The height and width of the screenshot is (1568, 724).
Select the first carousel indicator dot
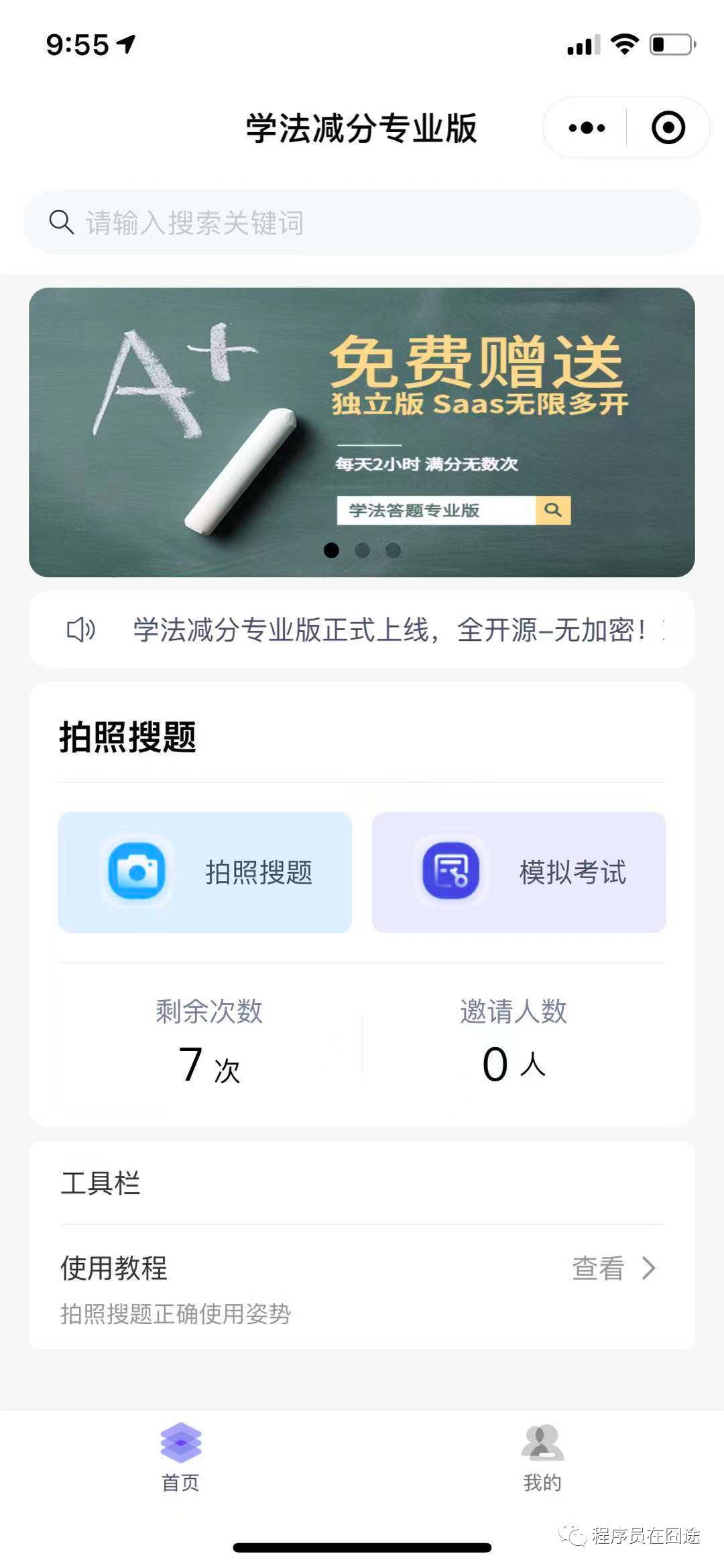tap(332, 550)
